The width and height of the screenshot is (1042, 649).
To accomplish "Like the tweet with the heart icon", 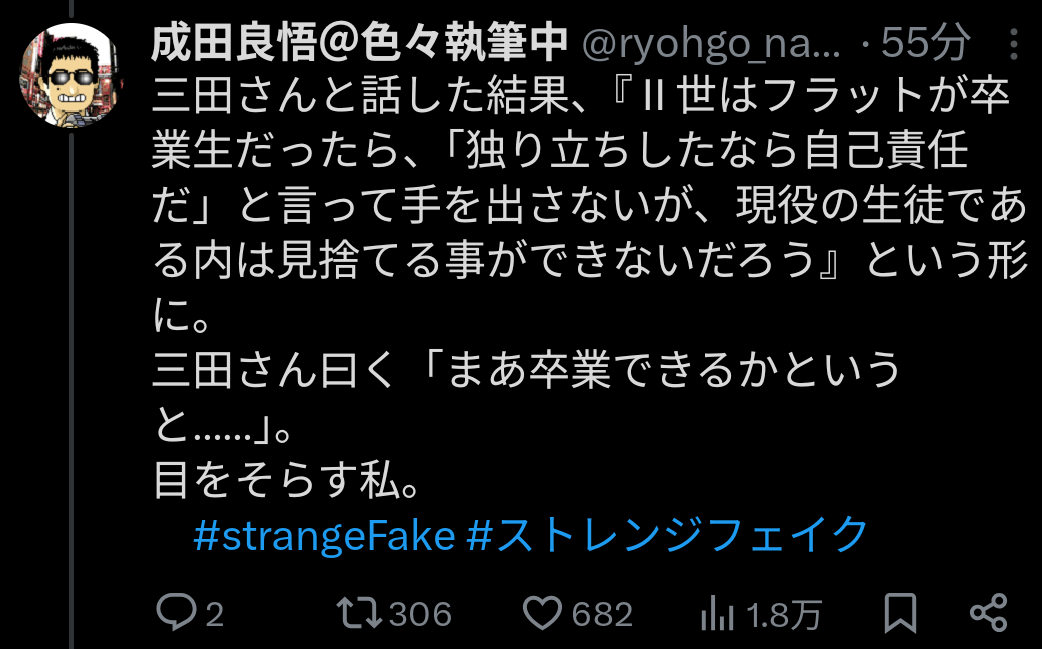I will tap(577, 612).
